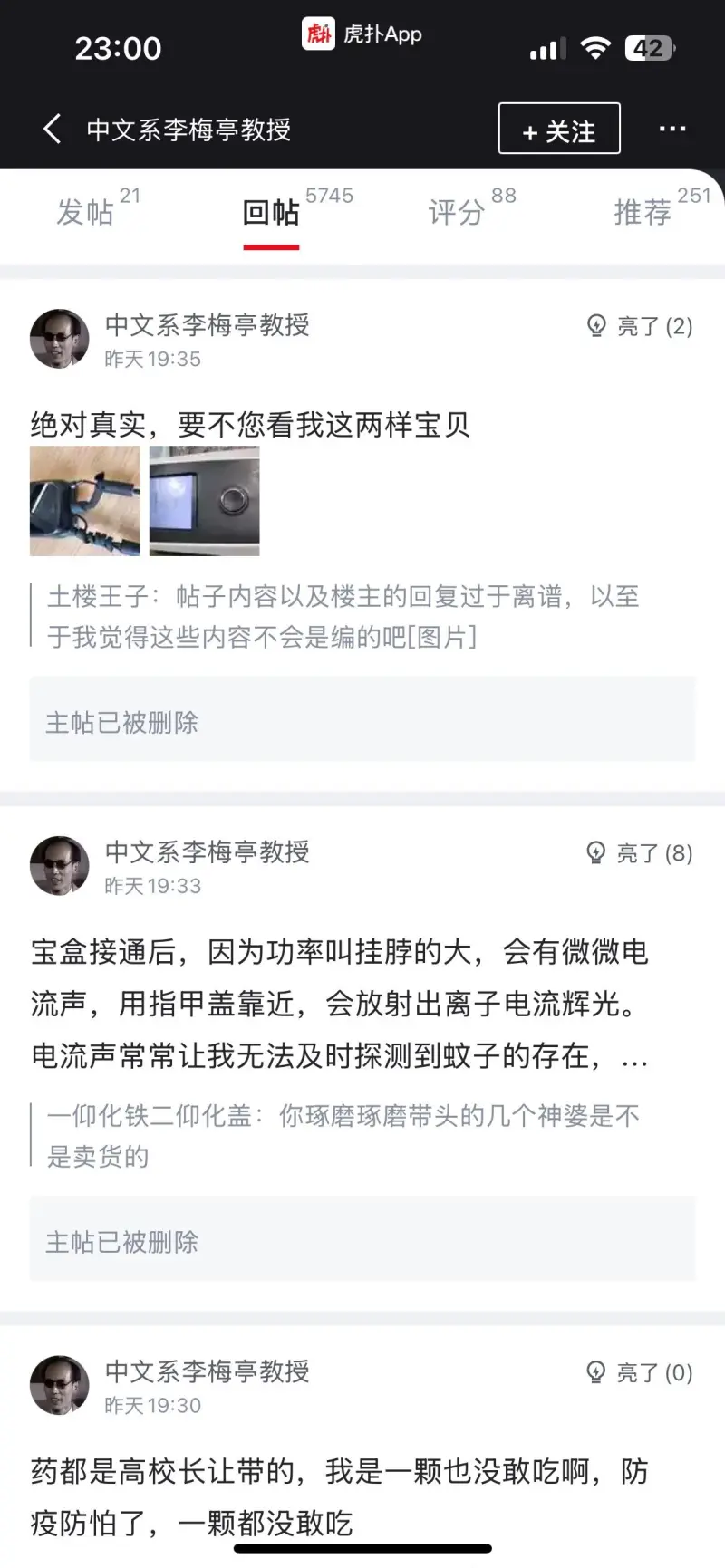725x1568 pixels.
Task: Open the second photo showing a ring device
Action: [205, 501]
